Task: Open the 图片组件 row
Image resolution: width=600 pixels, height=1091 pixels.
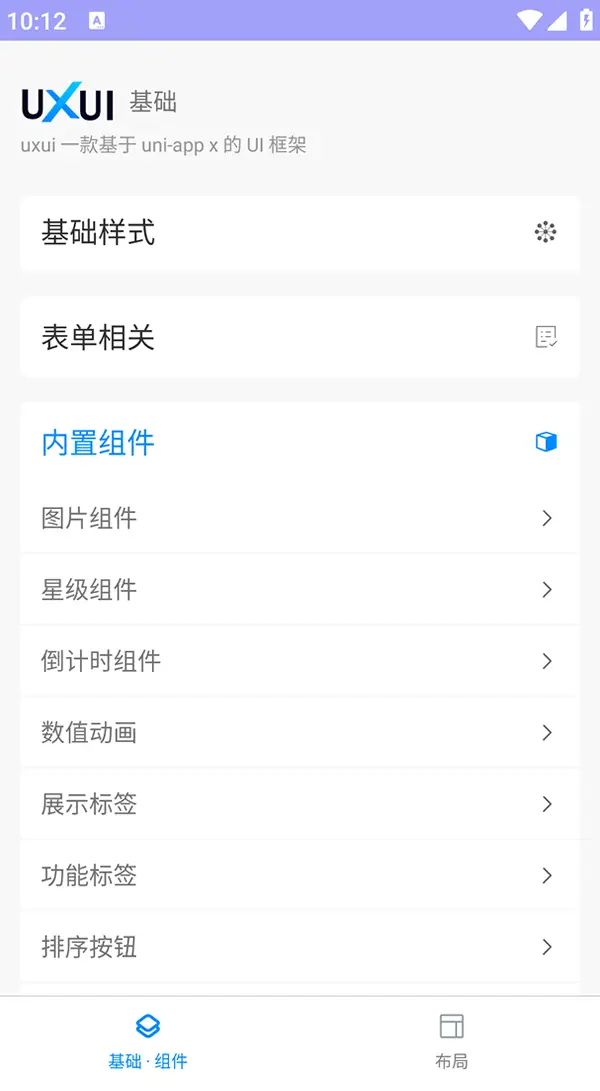Action: [299, 518]
